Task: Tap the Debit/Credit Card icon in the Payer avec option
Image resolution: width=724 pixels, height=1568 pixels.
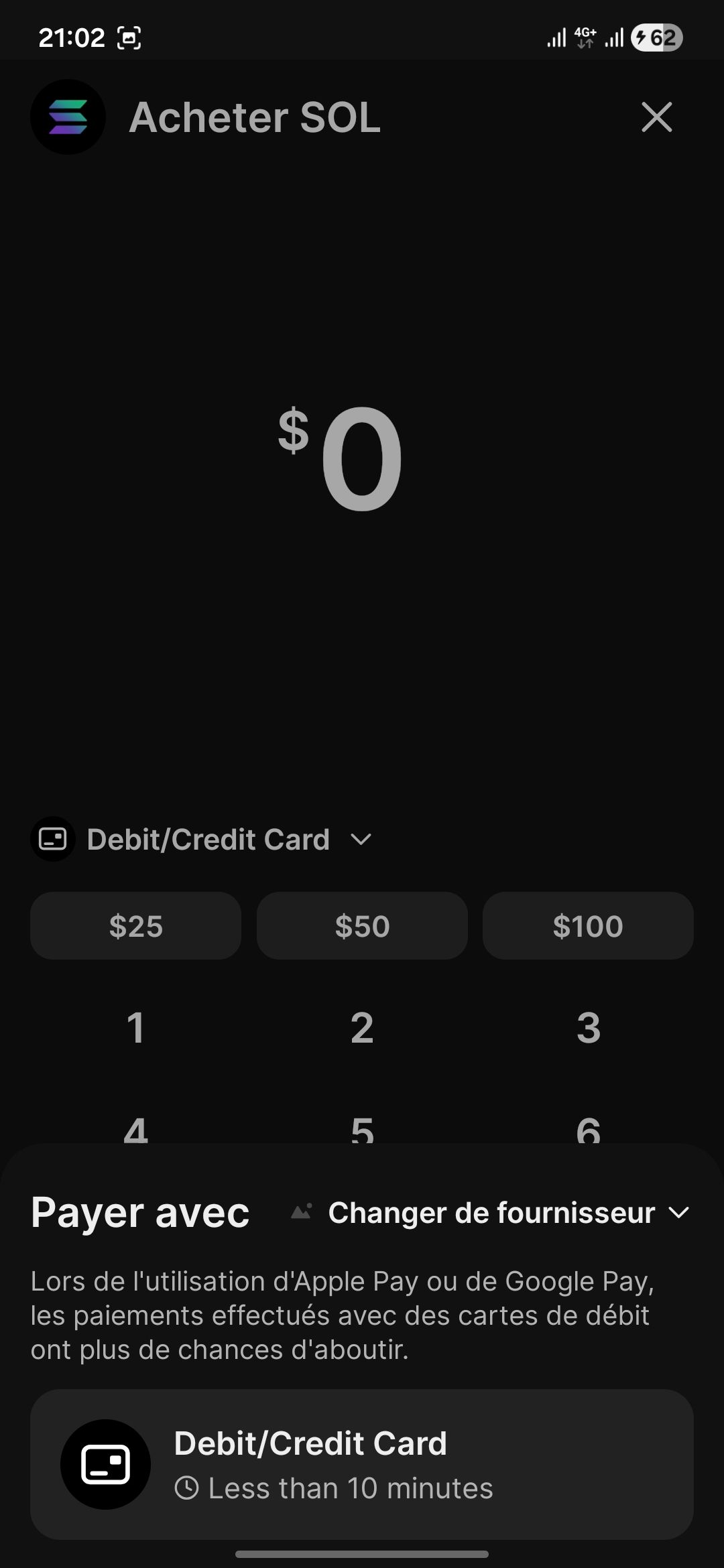Action: pyautogui.click(x=104, y=1464)
